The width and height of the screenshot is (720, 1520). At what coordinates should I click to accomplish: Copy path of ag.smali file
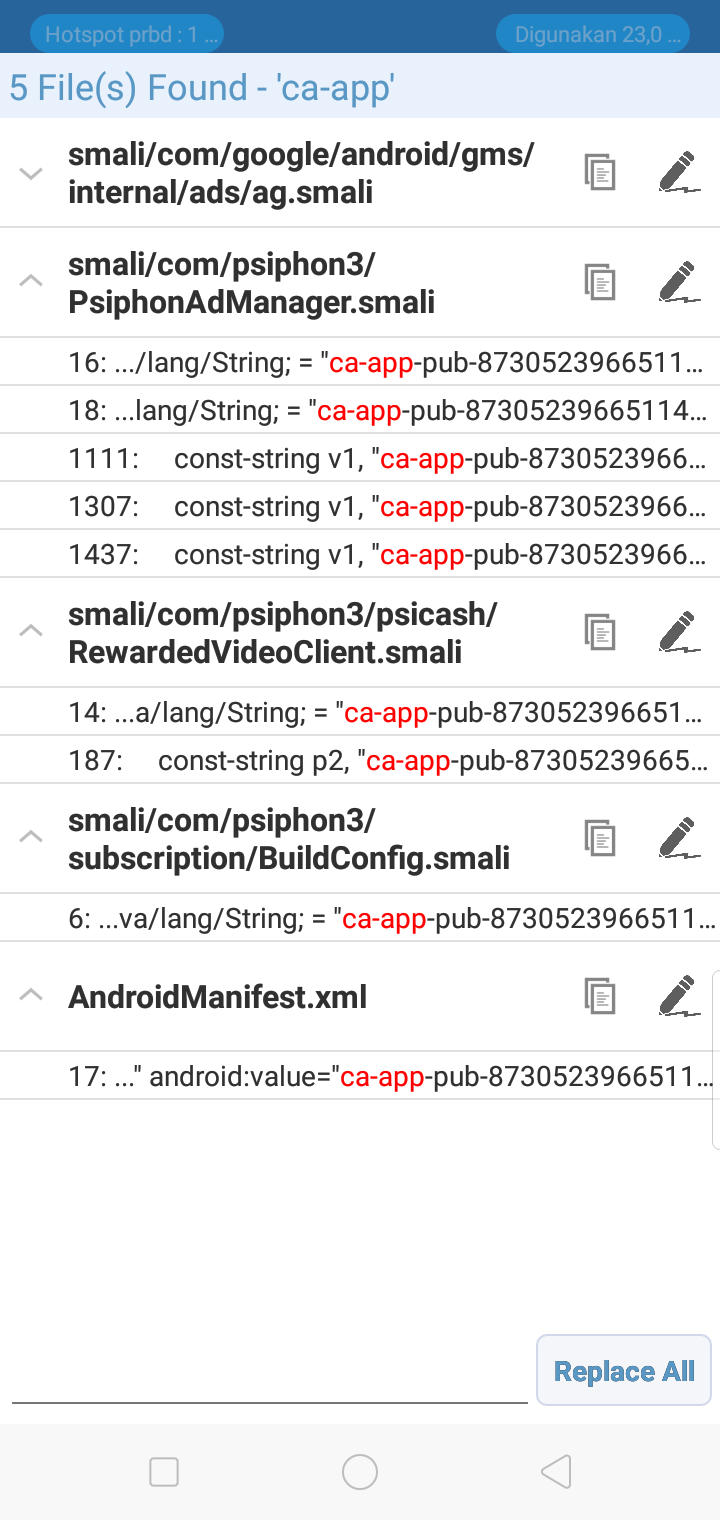(599, 172)
